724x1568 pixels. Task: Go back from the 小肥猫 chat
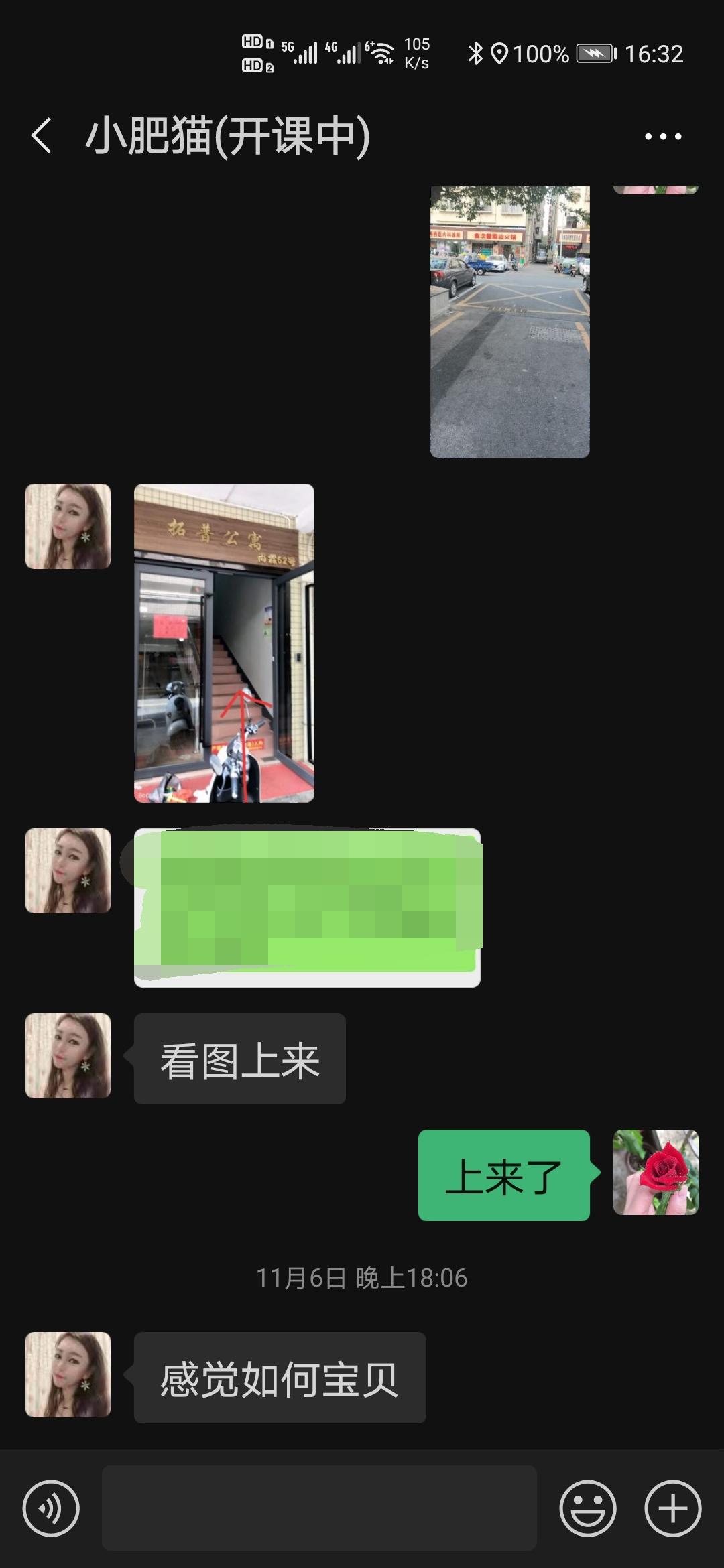tap(42, 136)
